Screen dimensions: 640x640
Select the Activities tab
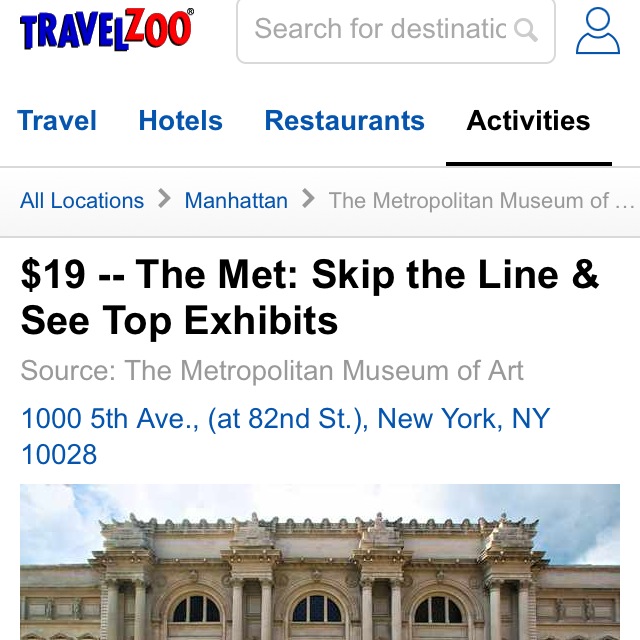point(528,121)
